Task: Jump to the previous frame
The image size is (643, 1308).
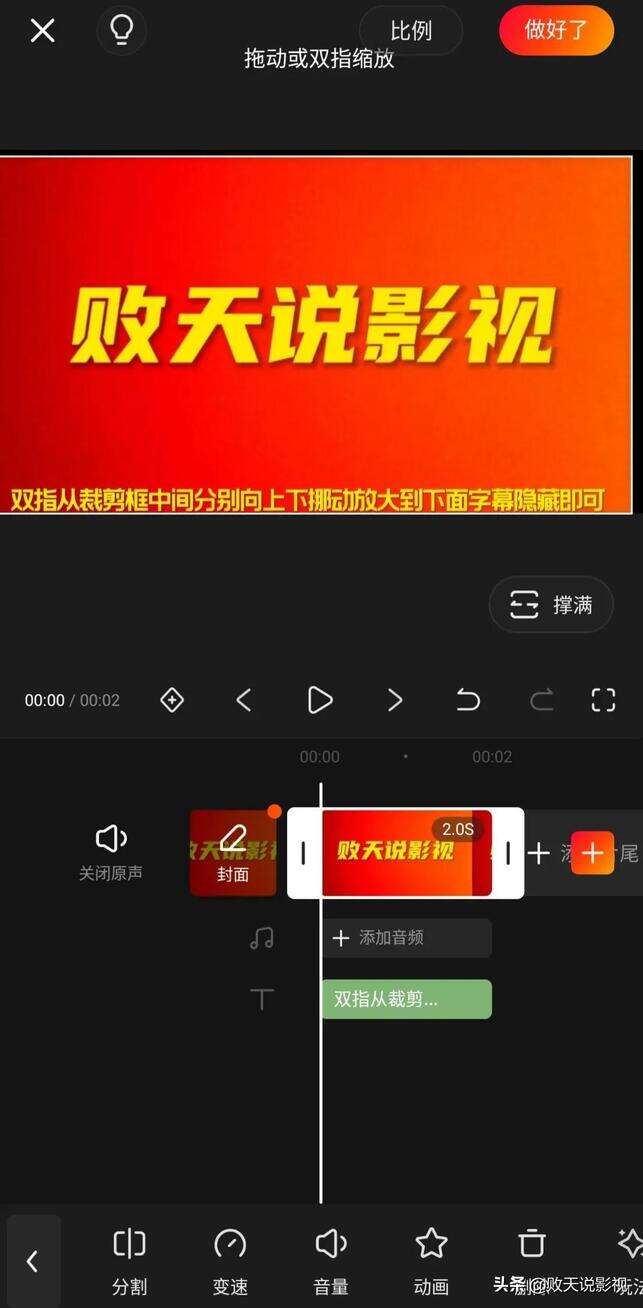Action: click(243, 700)
